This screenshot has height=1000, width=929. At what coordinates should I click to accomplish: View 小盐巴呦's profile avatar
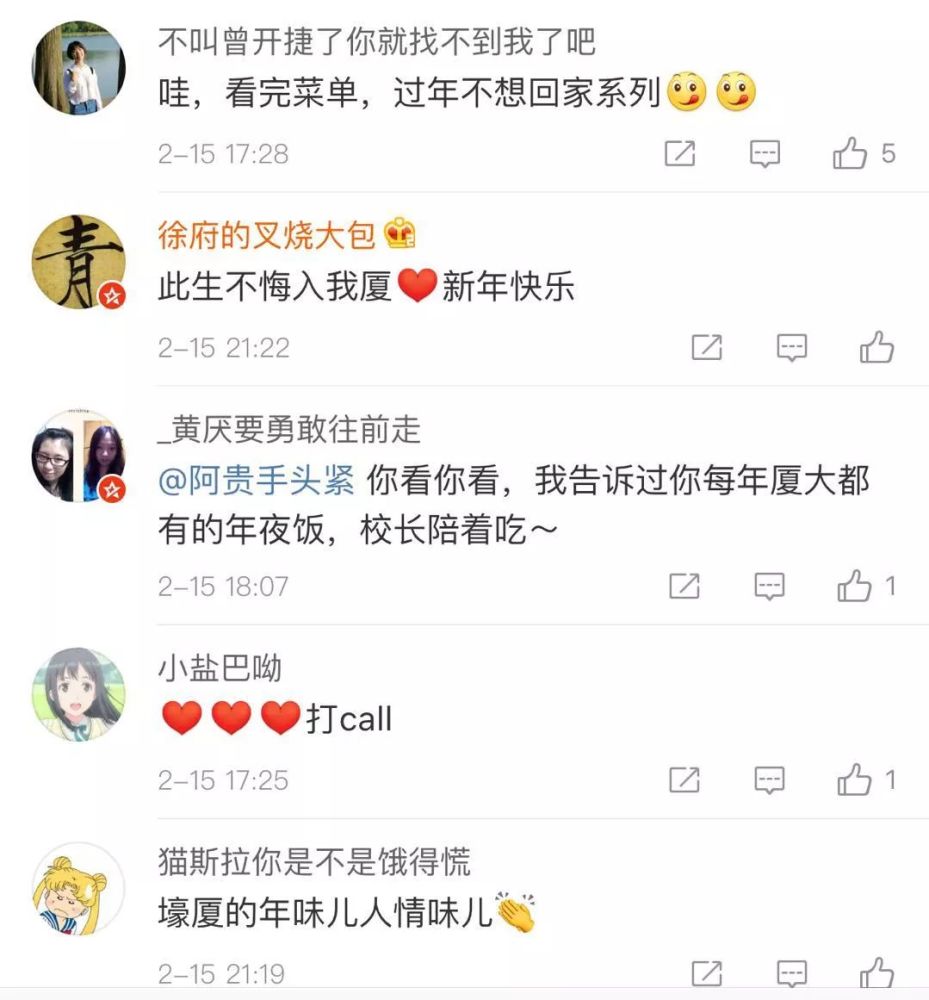click(79, 694)
